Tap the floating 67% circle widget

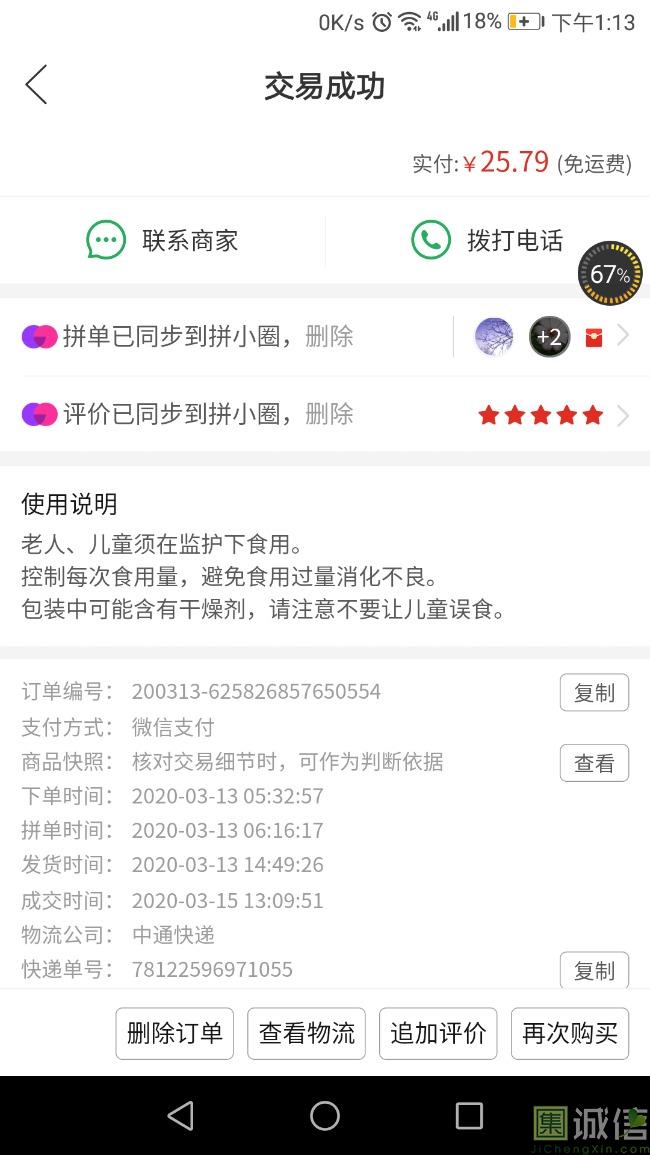pyautogui.click(x=610, y=274)
